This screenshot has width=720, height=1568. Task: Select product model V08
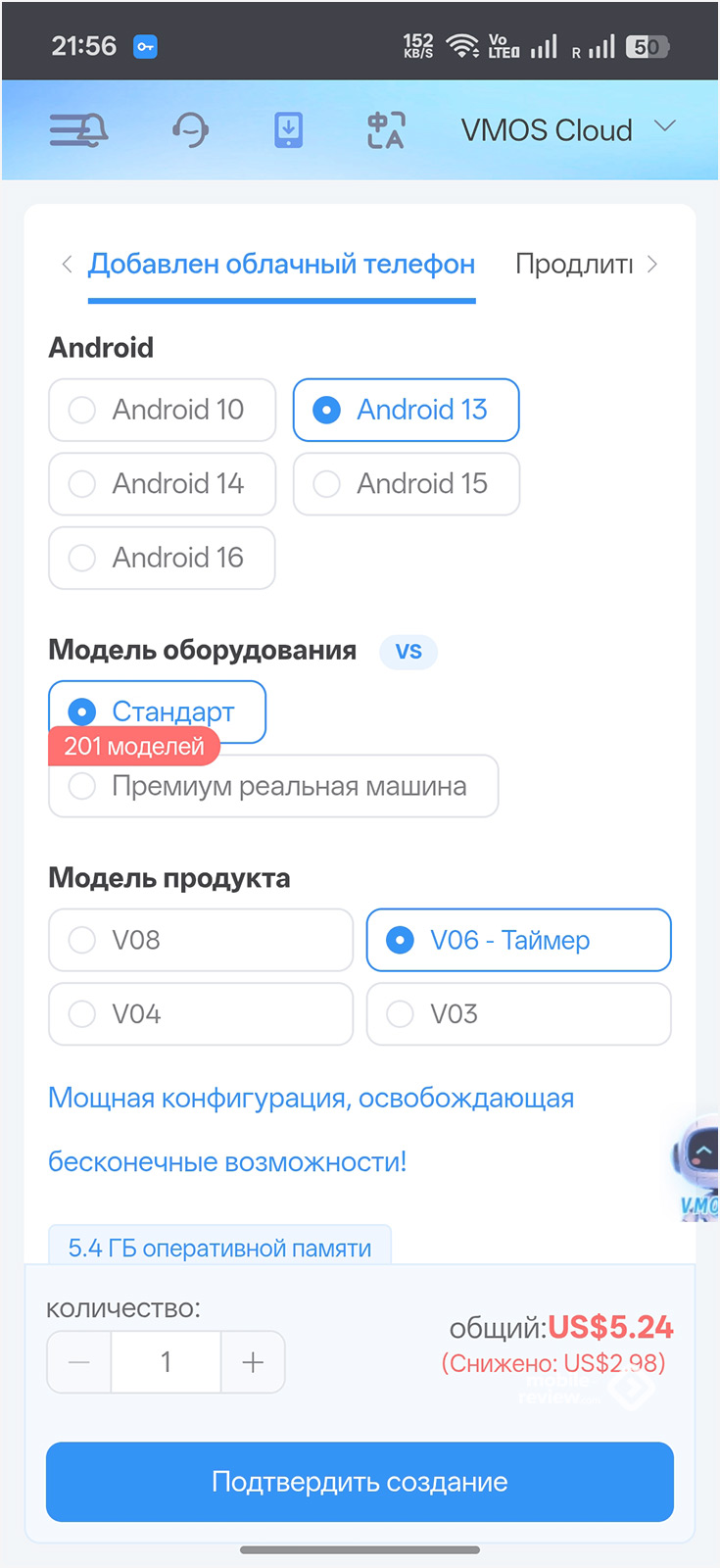200,940
